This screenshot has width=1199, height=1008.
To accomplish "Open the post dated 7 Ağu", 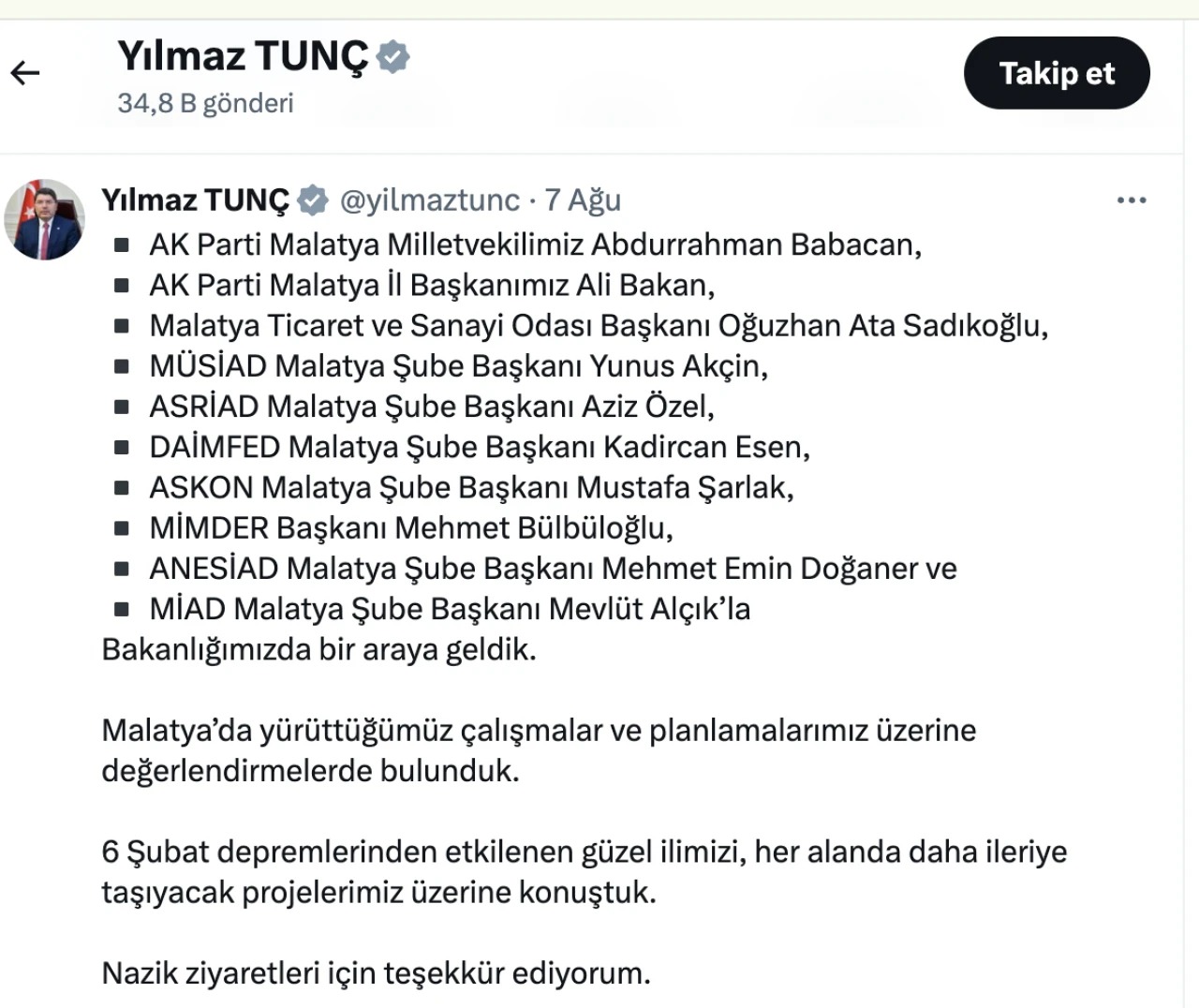I will click(583, 200).
